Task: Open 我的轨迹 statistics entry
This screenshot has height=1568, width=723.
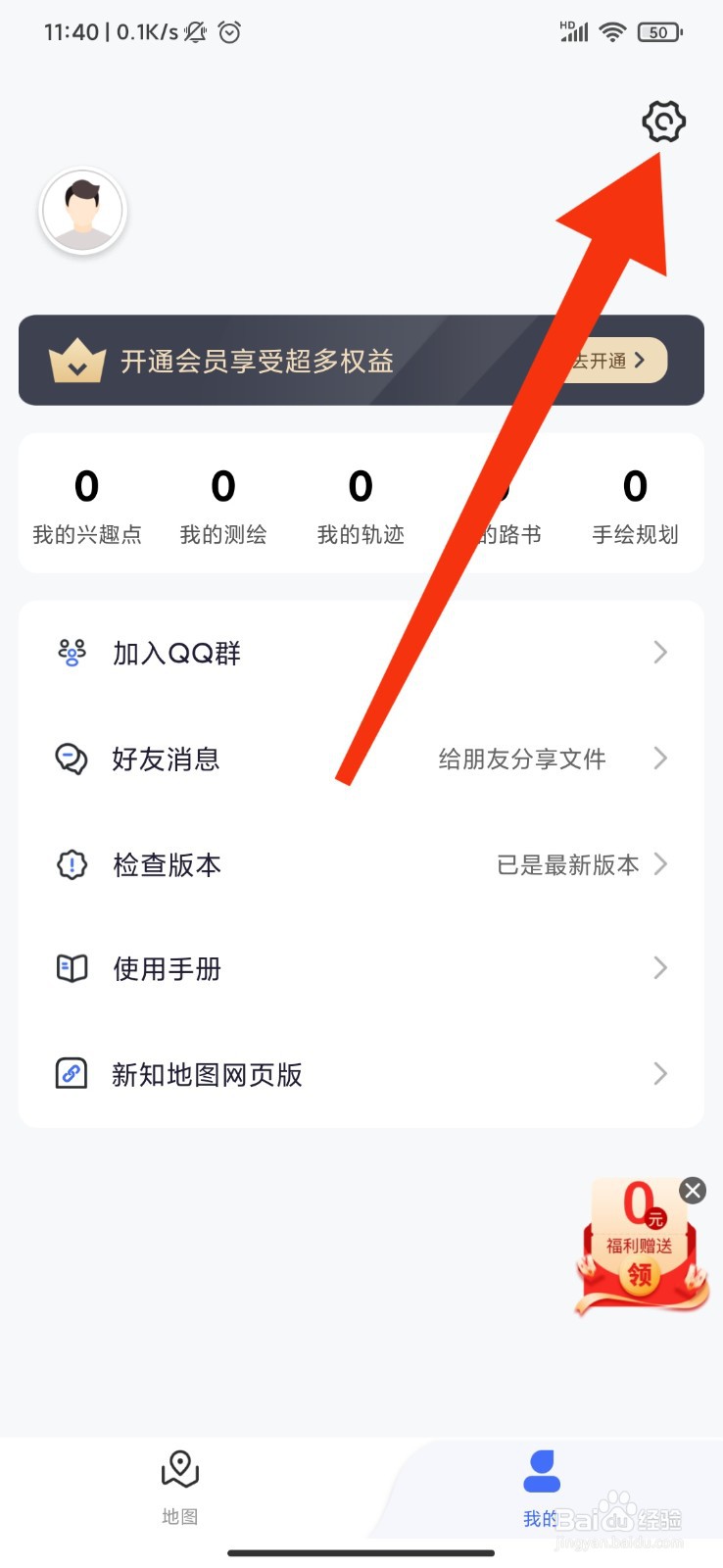Action: [x=360, y=503]
